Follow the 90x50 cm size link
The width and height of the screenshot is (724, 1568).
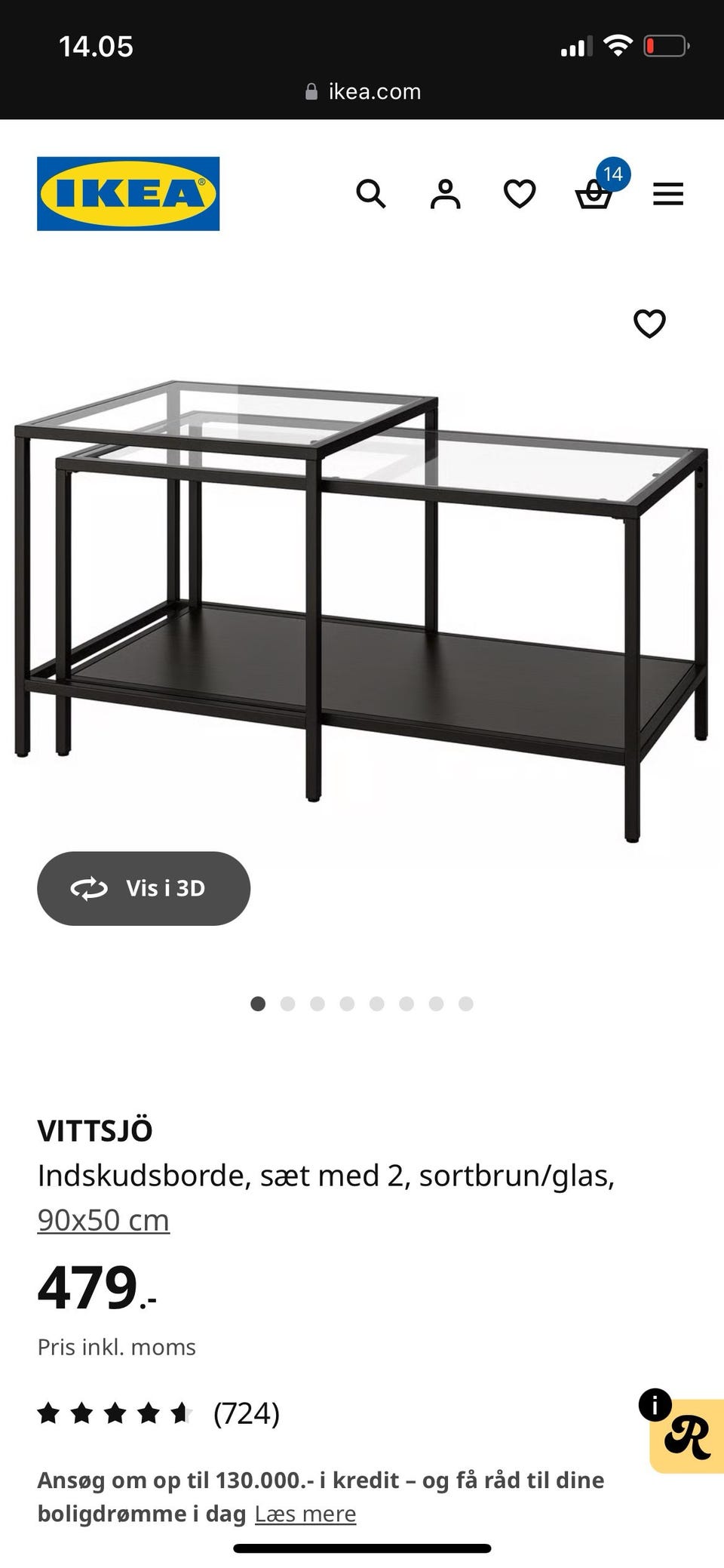(103, 1219)
